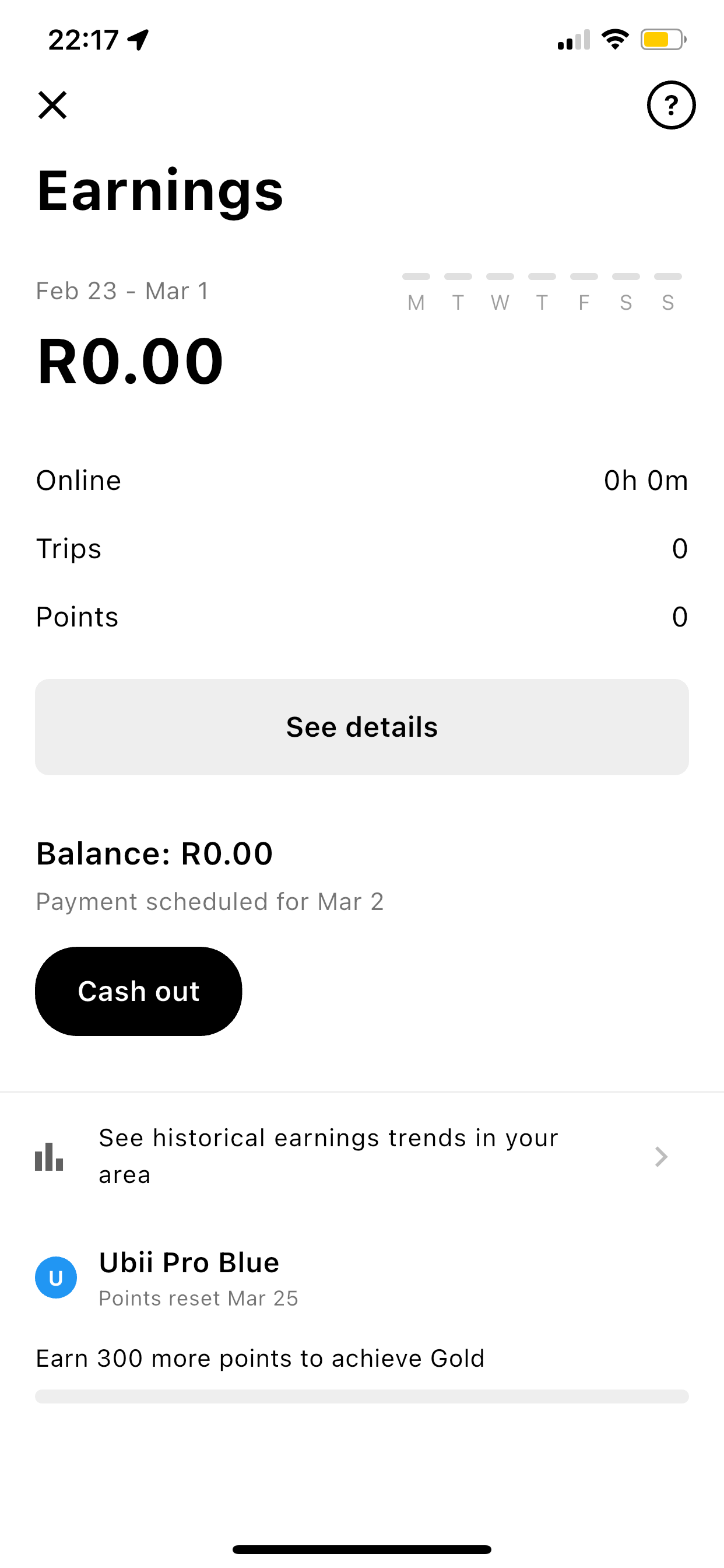Open the help question mark icon
724x1568 pixels.
[671, 104]
